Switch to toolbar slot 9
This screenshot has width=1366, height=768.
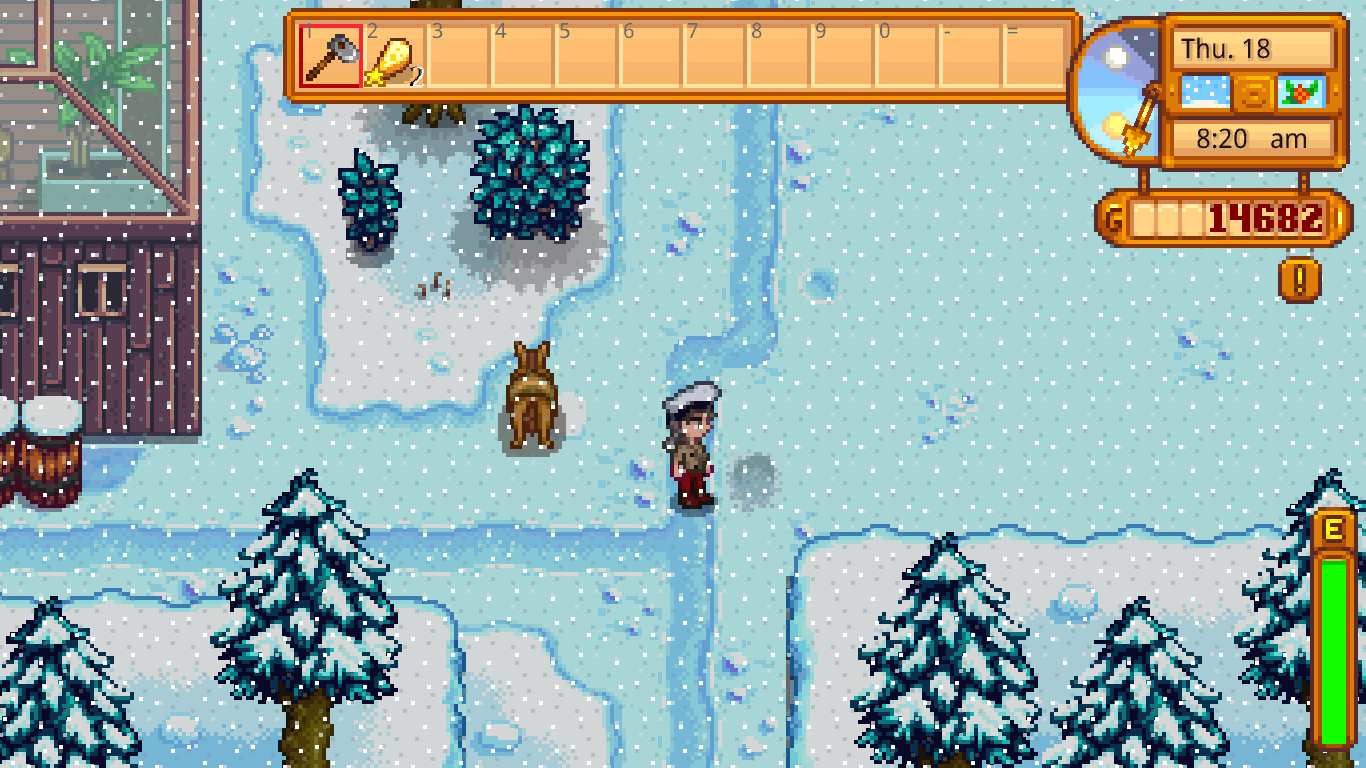(x=843, y=56)
